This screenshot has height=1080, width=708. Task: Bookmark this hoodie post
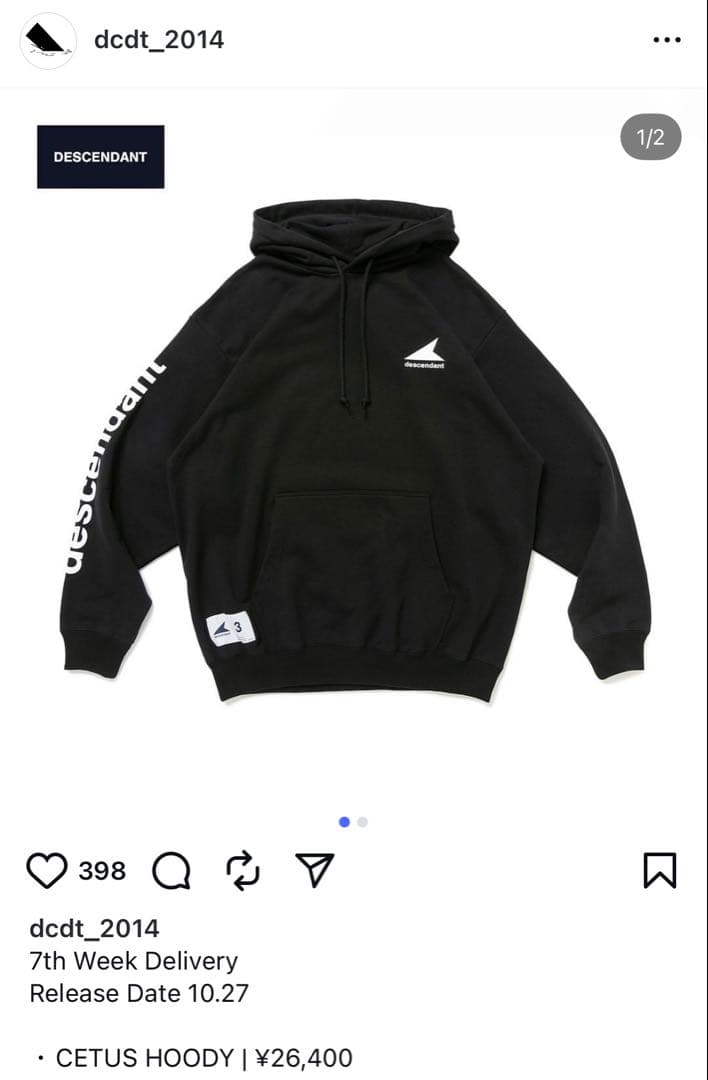click(659, 871)
